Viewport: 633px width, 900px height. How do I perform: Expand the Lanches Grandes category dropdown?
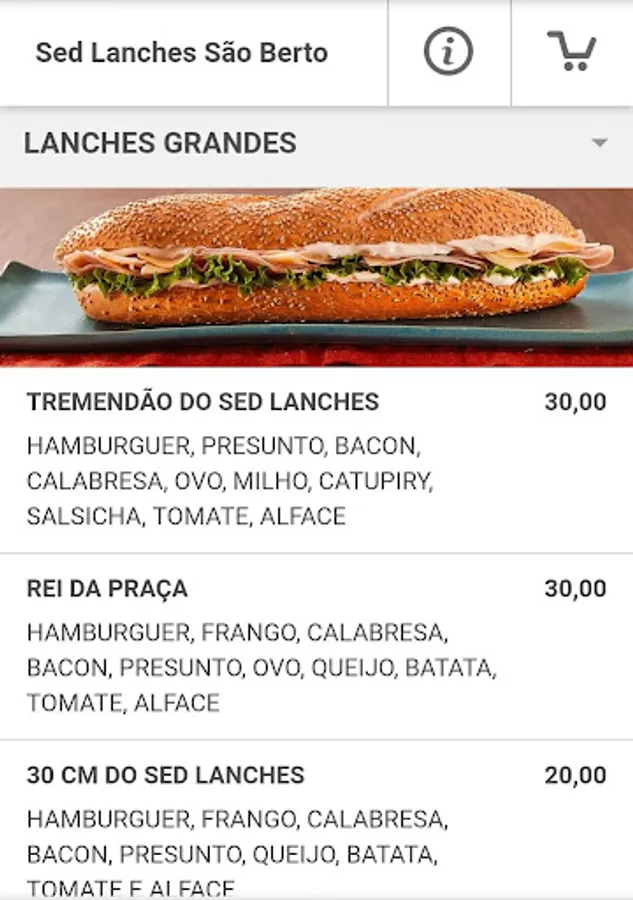tap(599, 143)
